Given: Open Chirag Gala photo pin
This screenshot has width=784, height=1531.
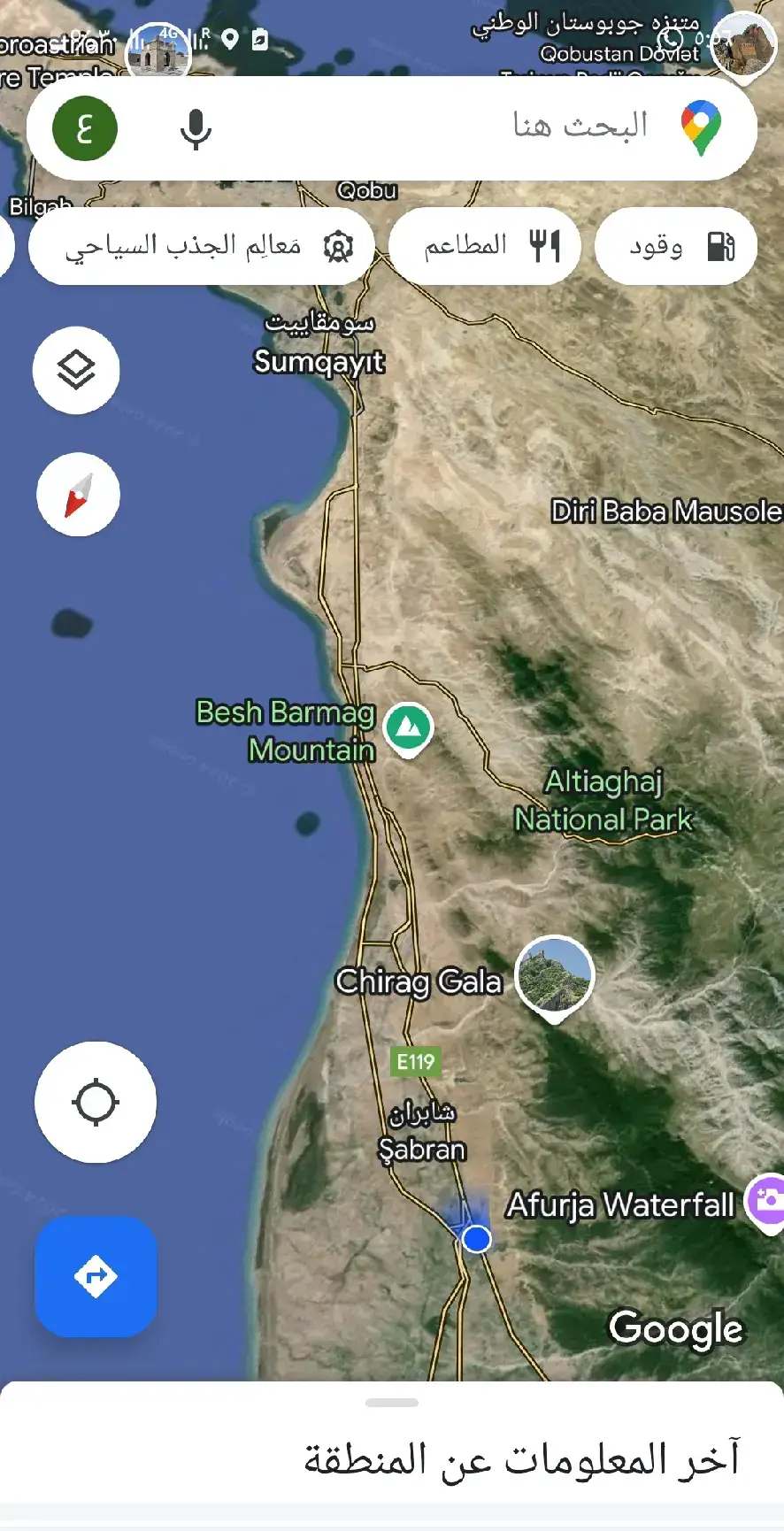Looking at the screenshot, I should click(x=555, y=979).
